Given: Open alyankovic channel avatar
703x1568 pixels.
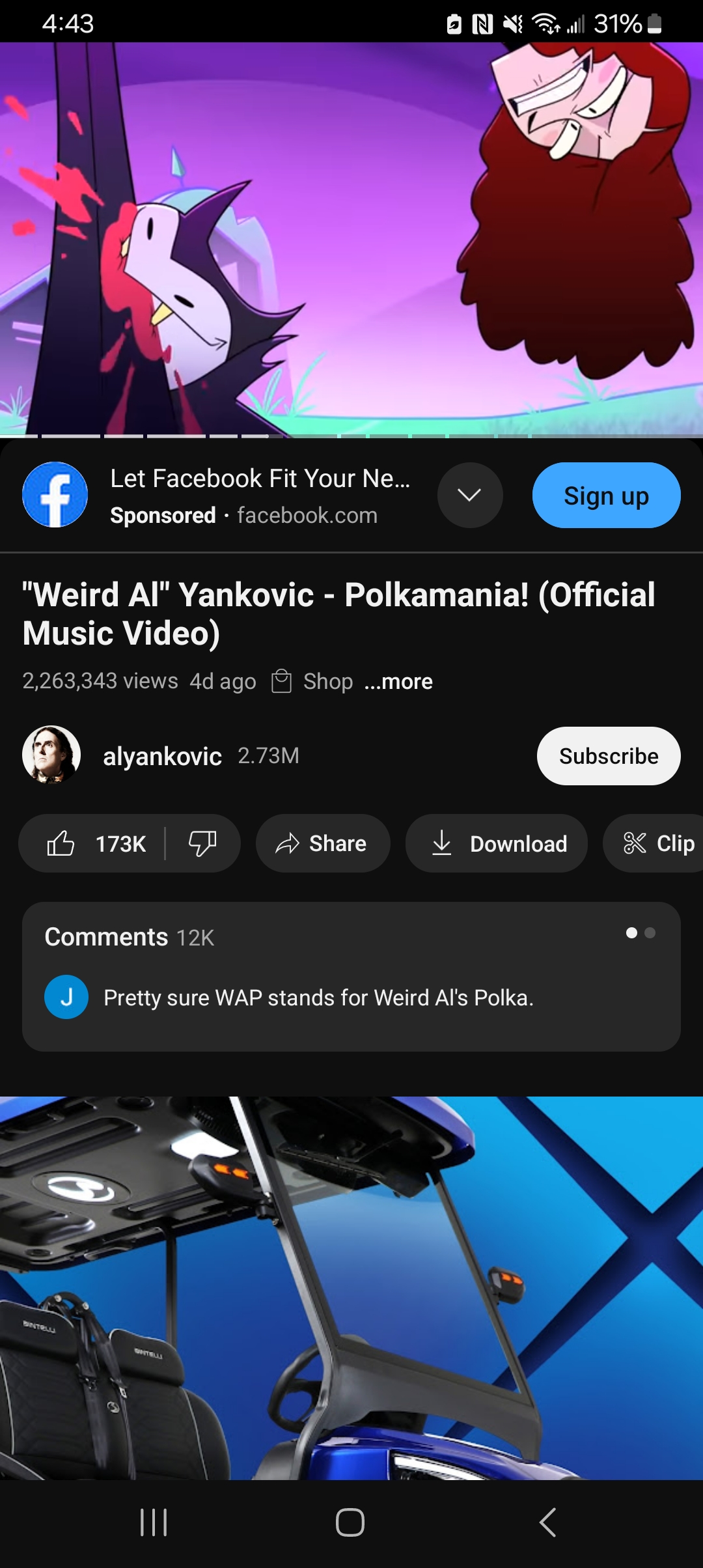Looking at the screenshot, I should (51, 755).
